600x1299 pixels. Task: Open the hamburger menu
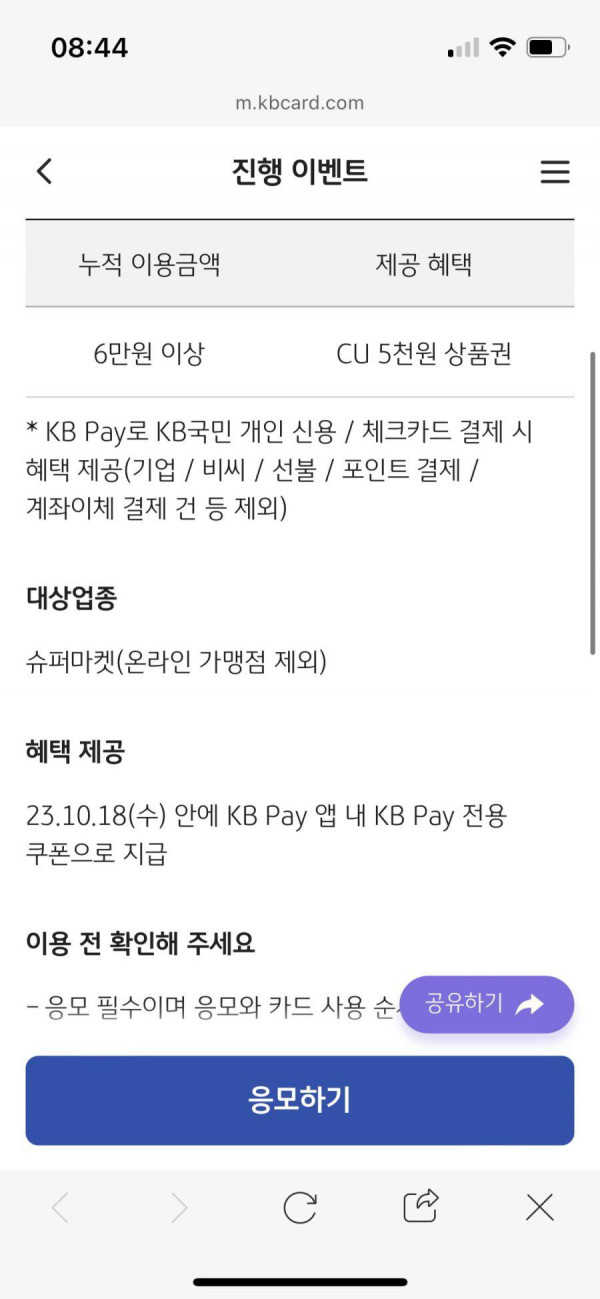tap(555, 172)
